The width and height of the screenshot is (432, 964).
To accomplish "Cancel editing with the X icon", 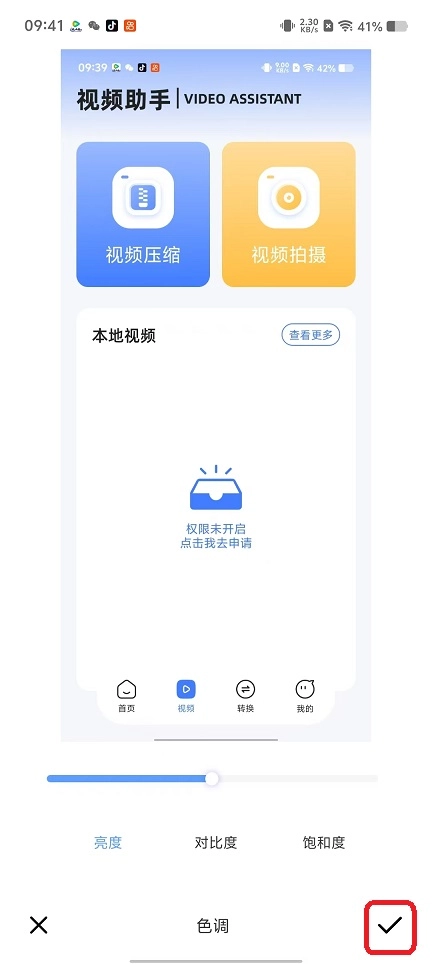I will coord(39,925).
